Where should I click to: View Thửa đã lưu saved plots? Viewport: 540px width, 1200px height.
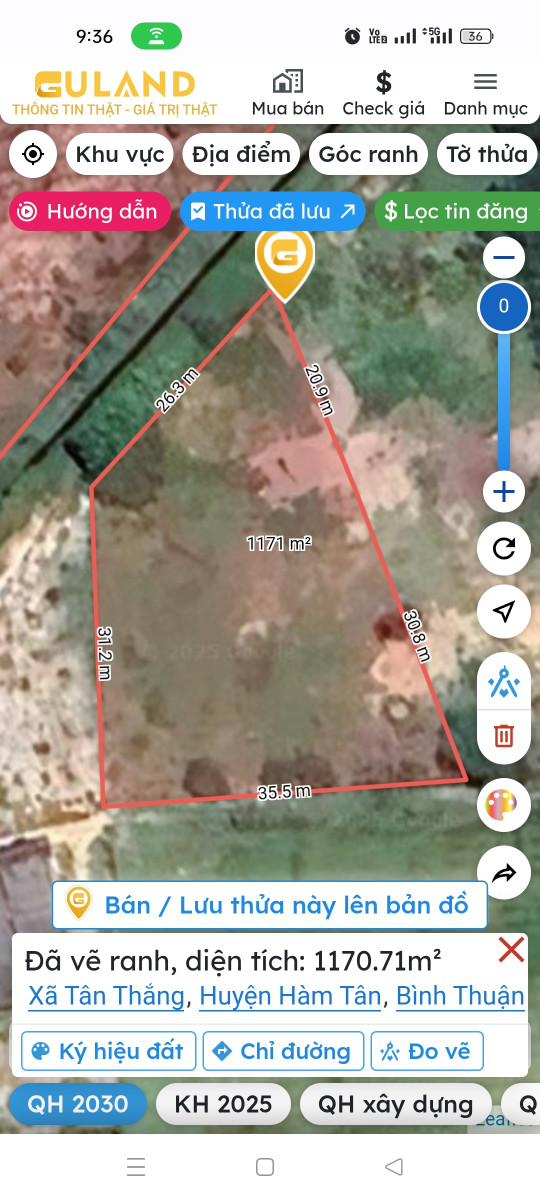272,211
